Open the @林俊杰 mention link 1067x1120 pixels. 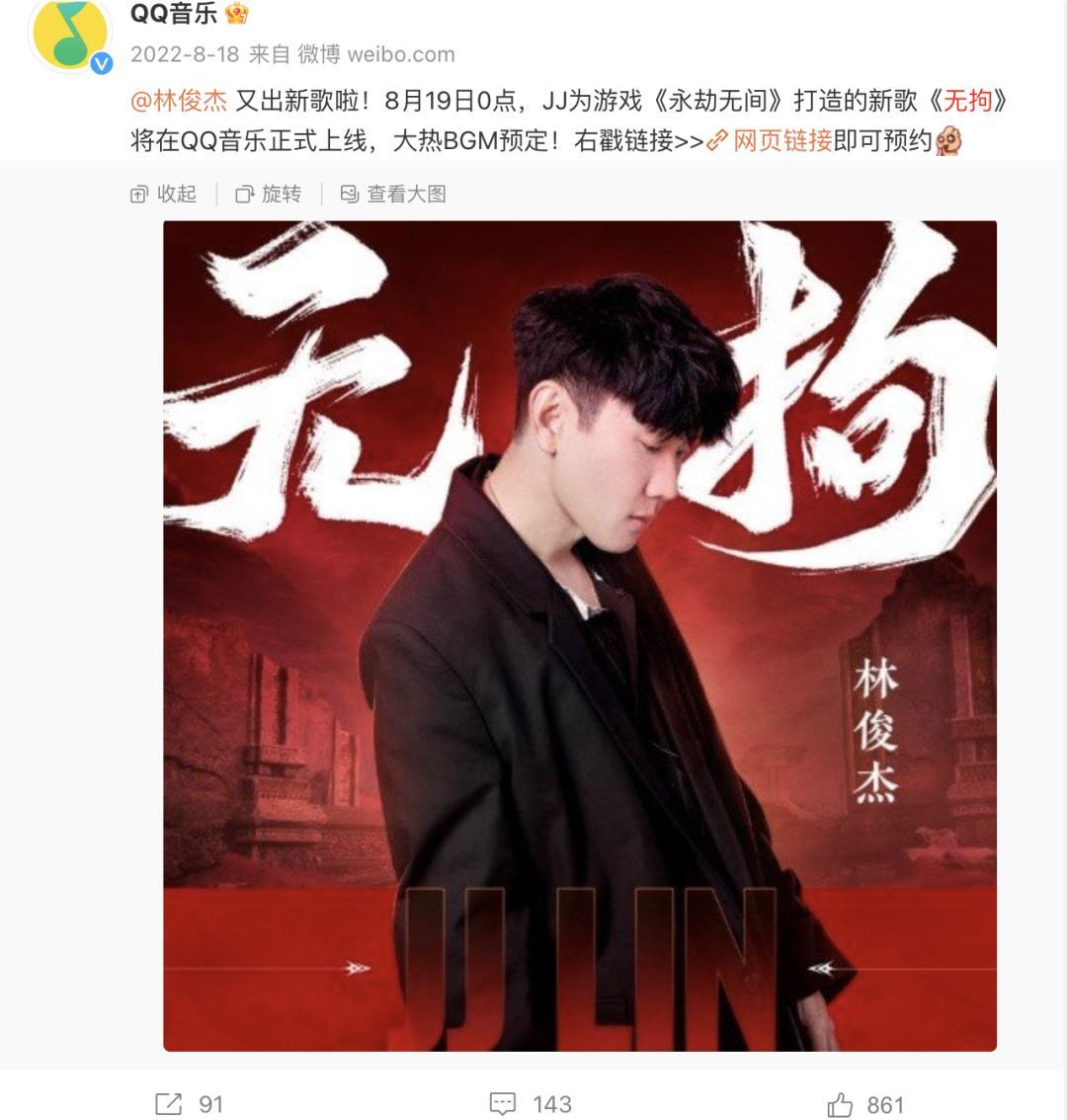click(x=179, y=101)
